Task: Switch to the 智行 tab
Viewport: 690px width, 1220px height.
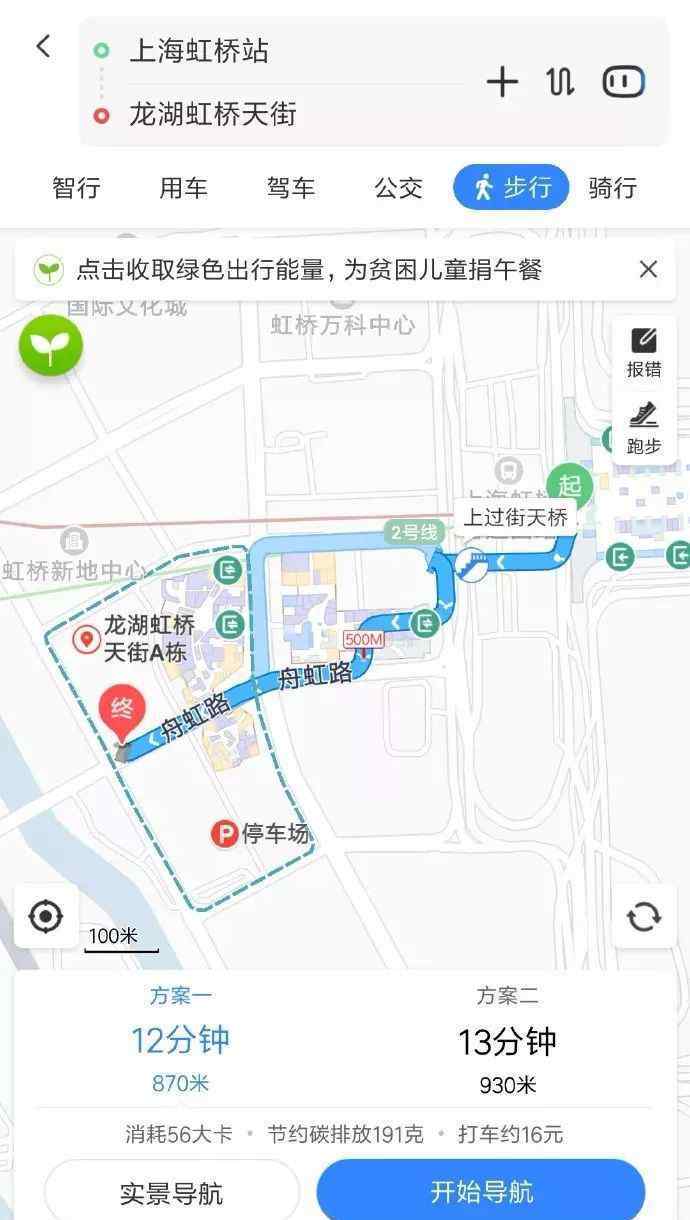Action: click(x=76, y=188)
